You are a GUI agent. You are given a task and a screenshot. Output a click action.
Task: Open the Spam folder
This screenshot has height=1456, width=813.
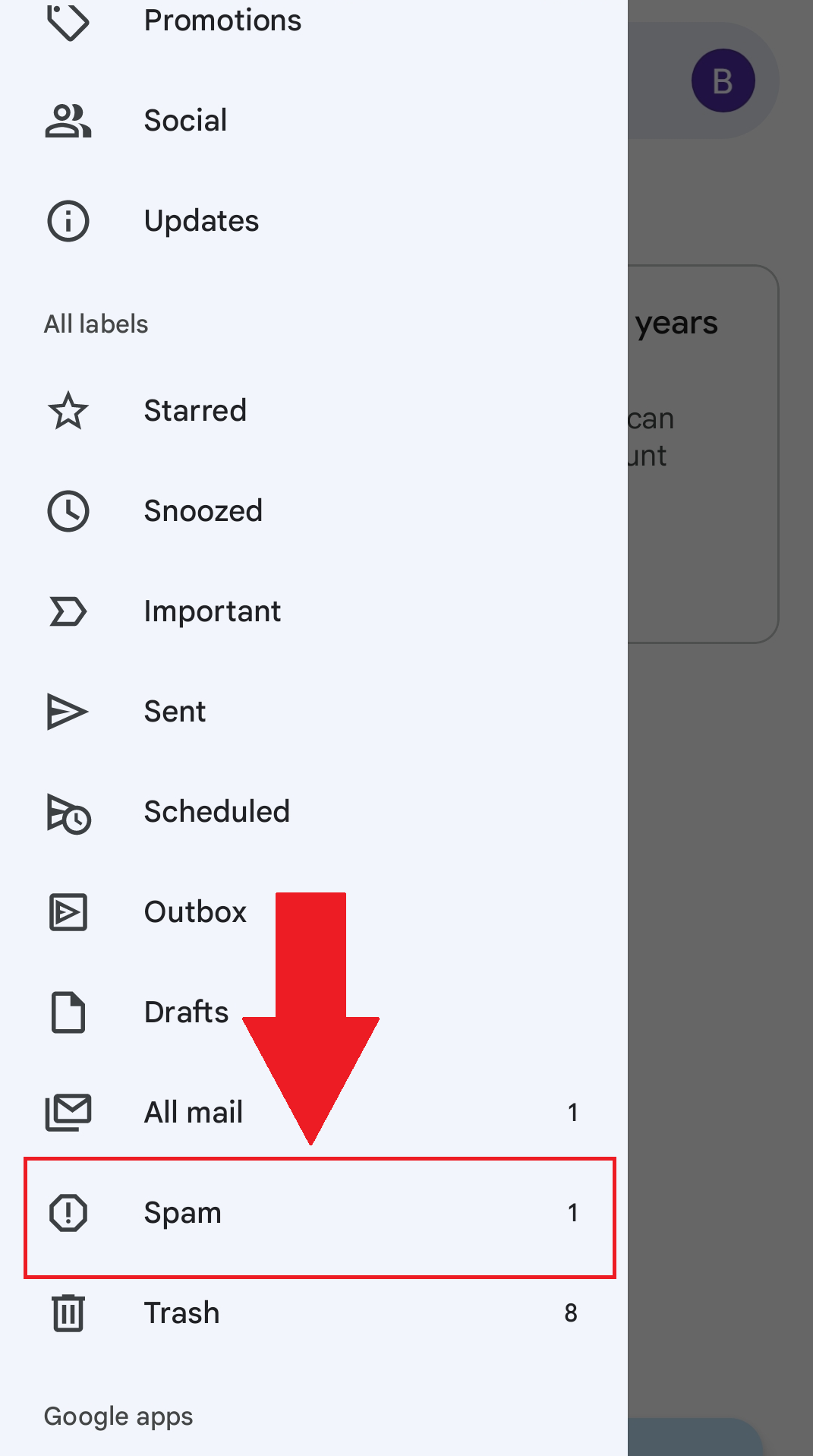(183, 1213)
